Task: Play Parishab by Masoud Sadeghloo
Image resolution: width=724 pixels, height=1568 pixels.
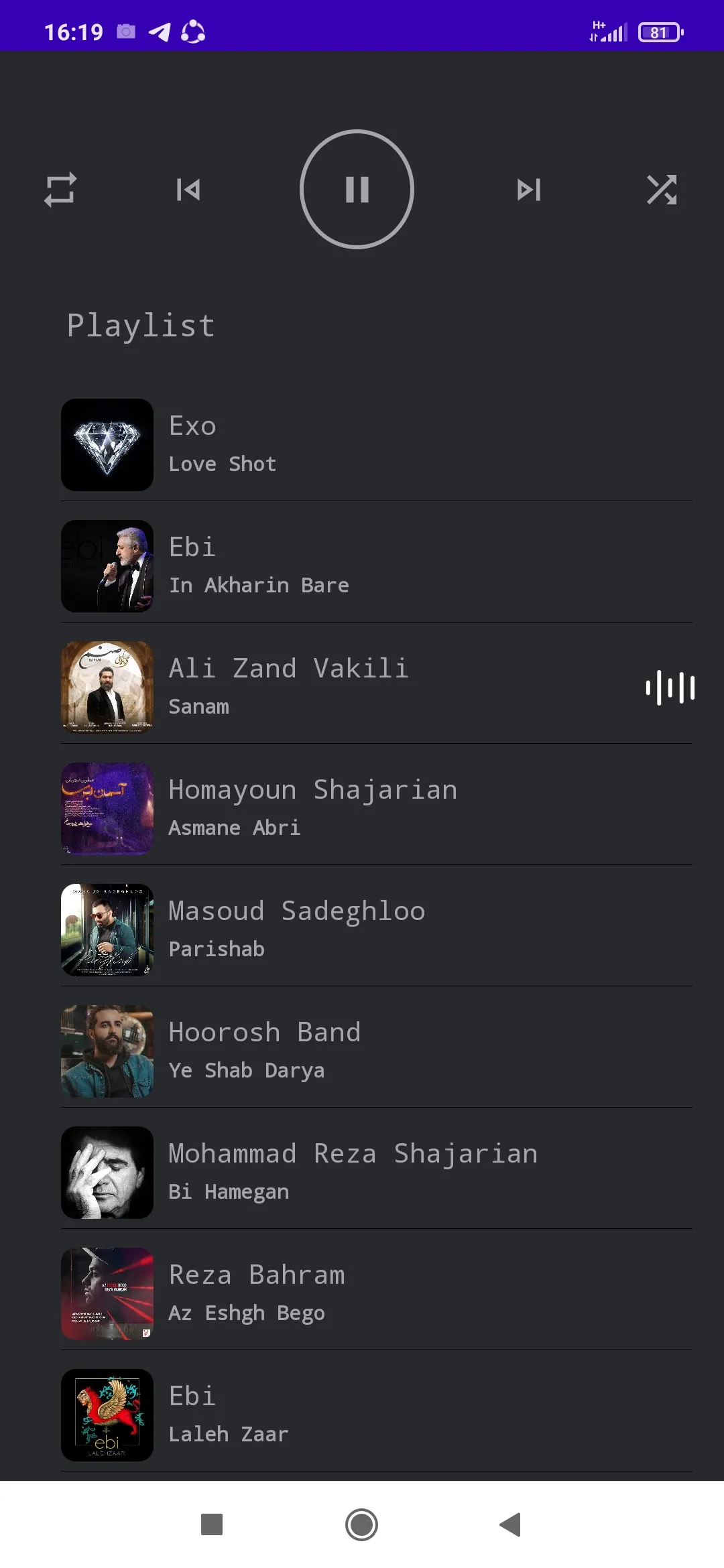Action: click(x=377, y=930)
